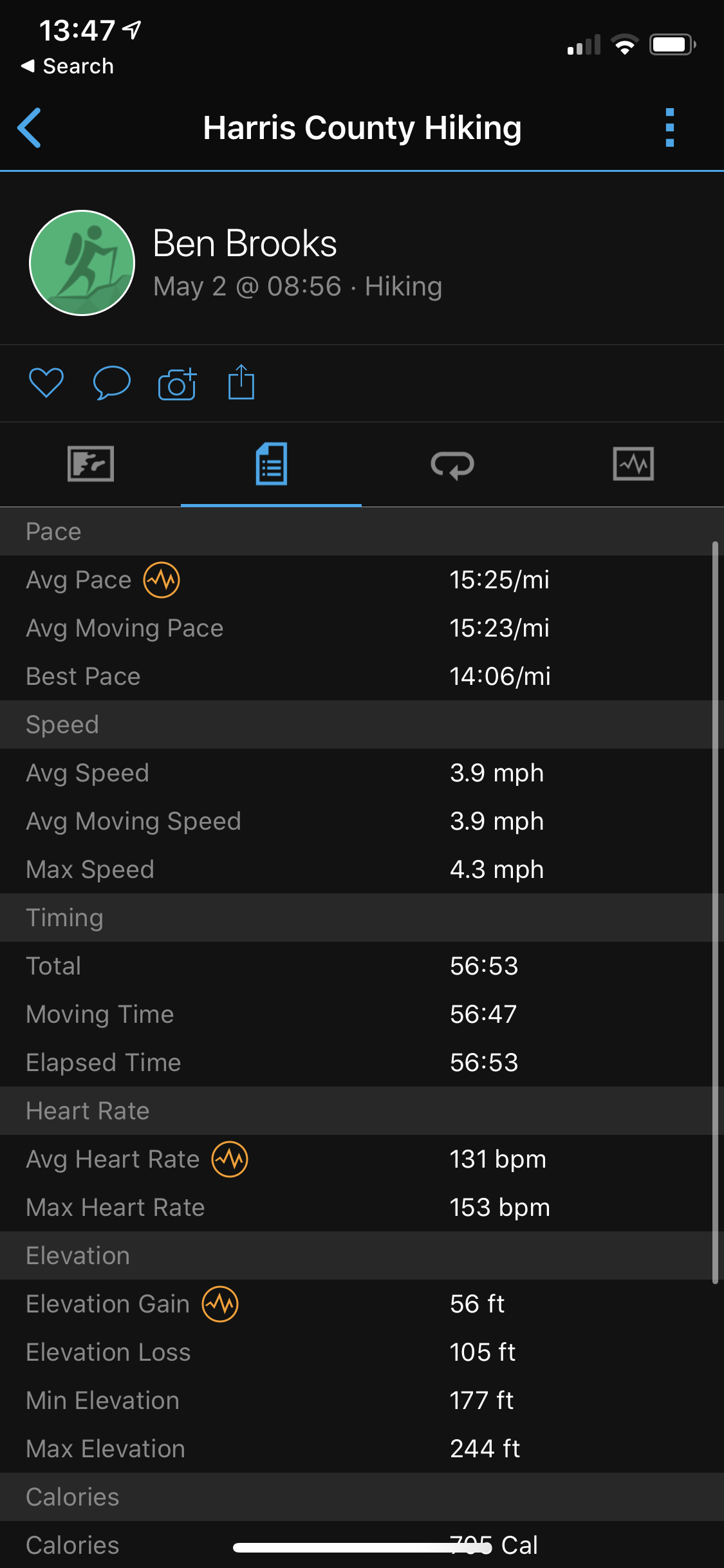Open the Elevation Gain chart icon
Viewport: 724px width, 1568px height.
pyautogui.click(x=220, y=1304)
